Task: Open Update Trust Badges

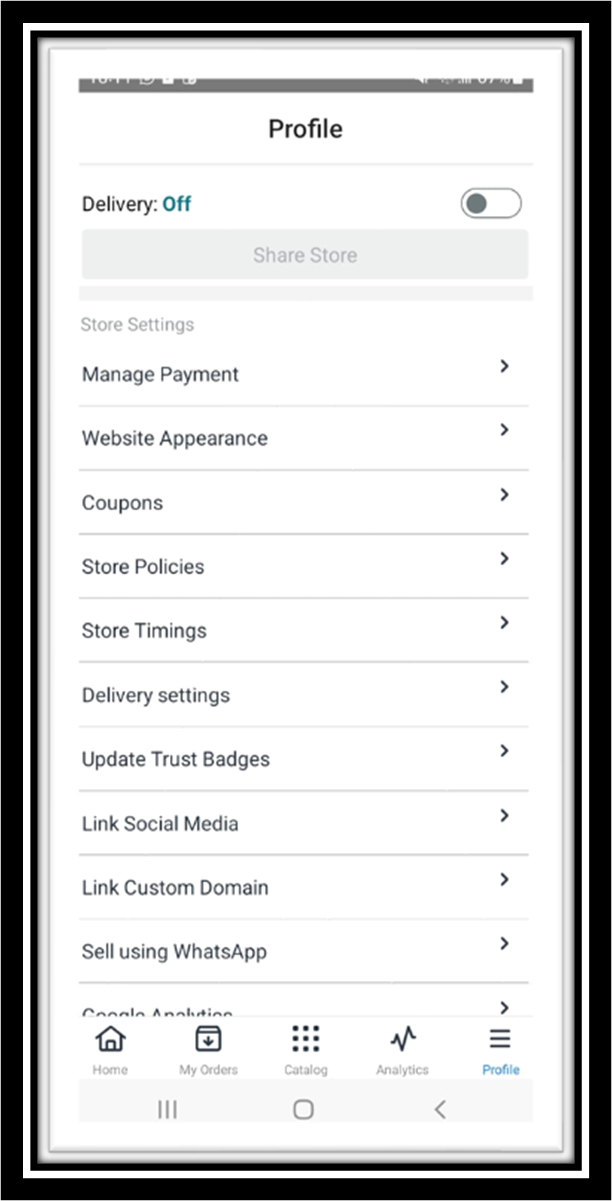Action: [304, 758]
